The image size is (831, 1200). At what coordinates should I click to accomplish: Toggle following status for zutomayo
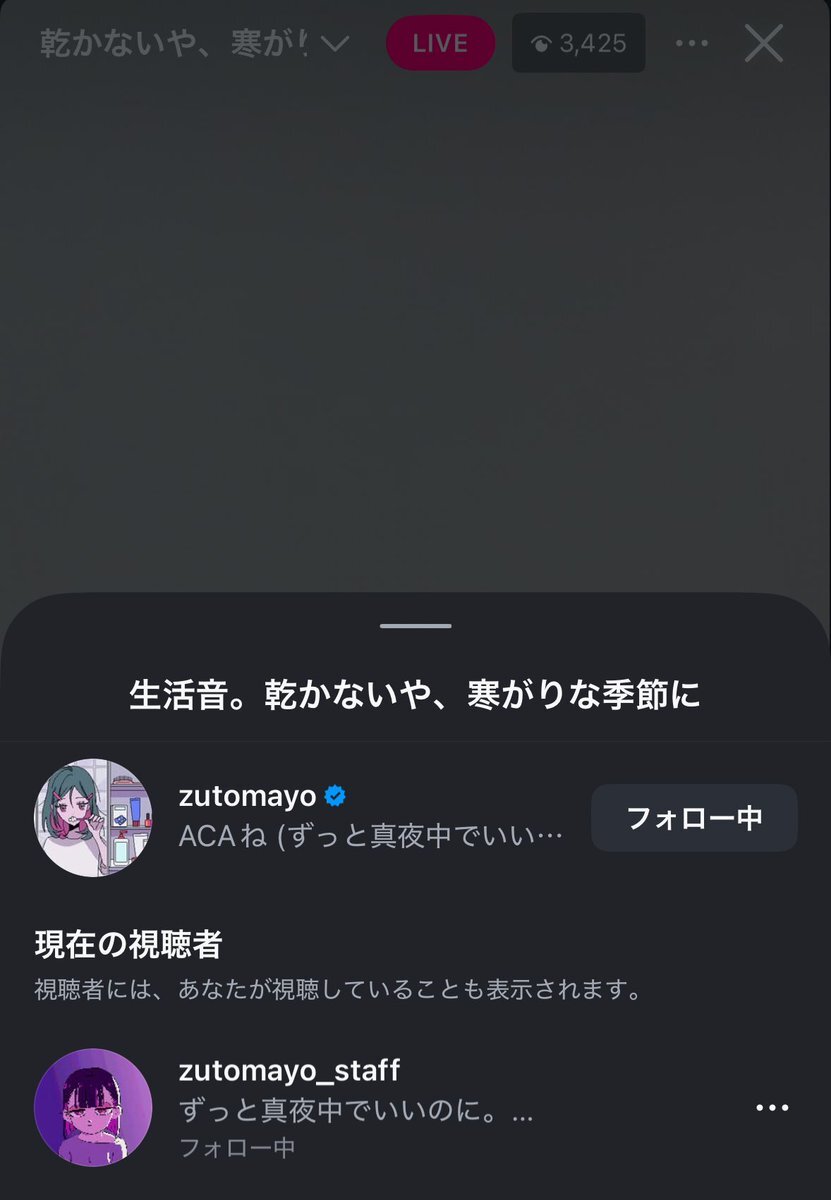[694, 818]
